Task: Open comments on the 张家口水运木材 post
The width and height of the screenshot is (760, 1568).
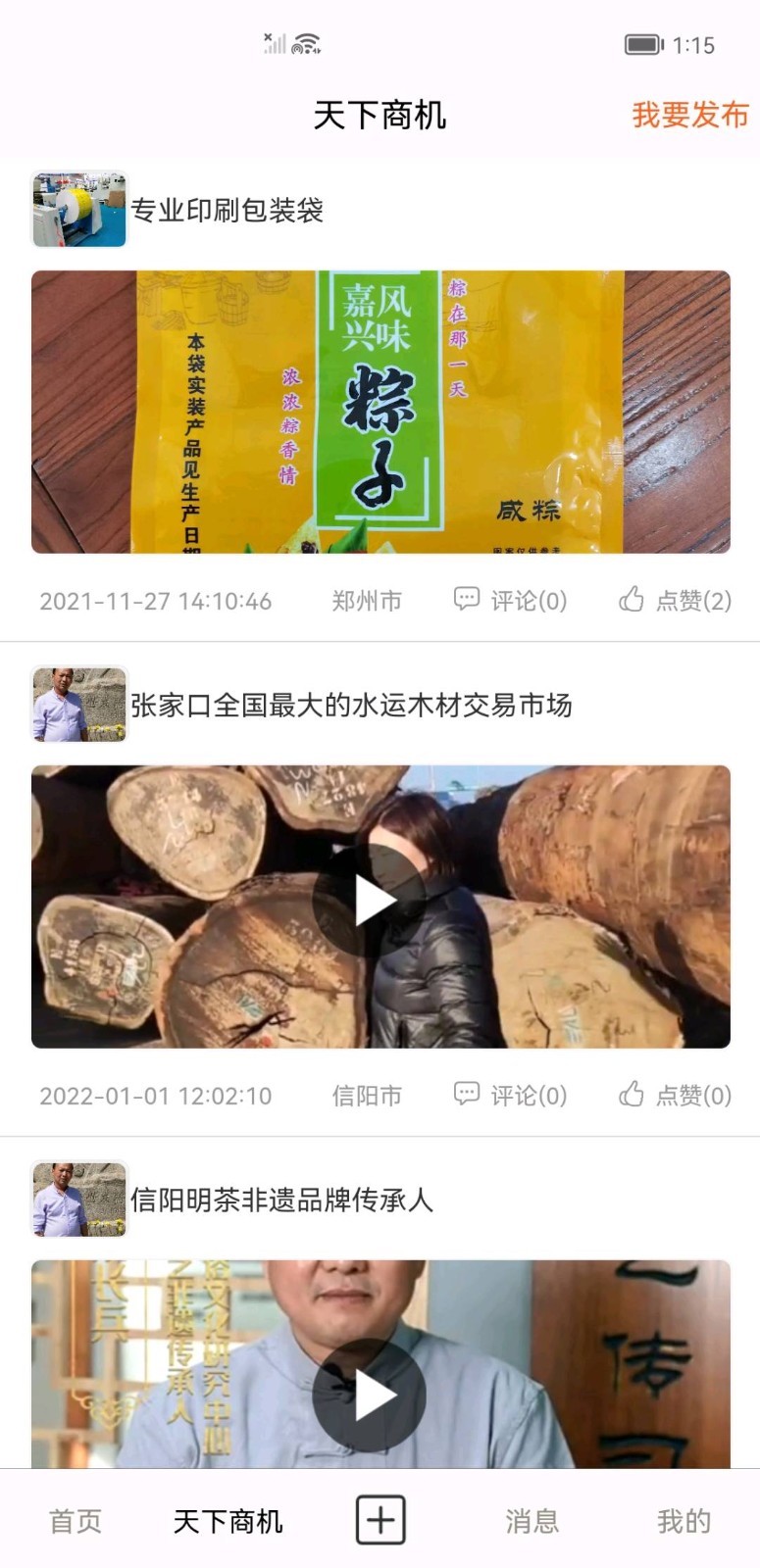Action: pos(510,1095)
